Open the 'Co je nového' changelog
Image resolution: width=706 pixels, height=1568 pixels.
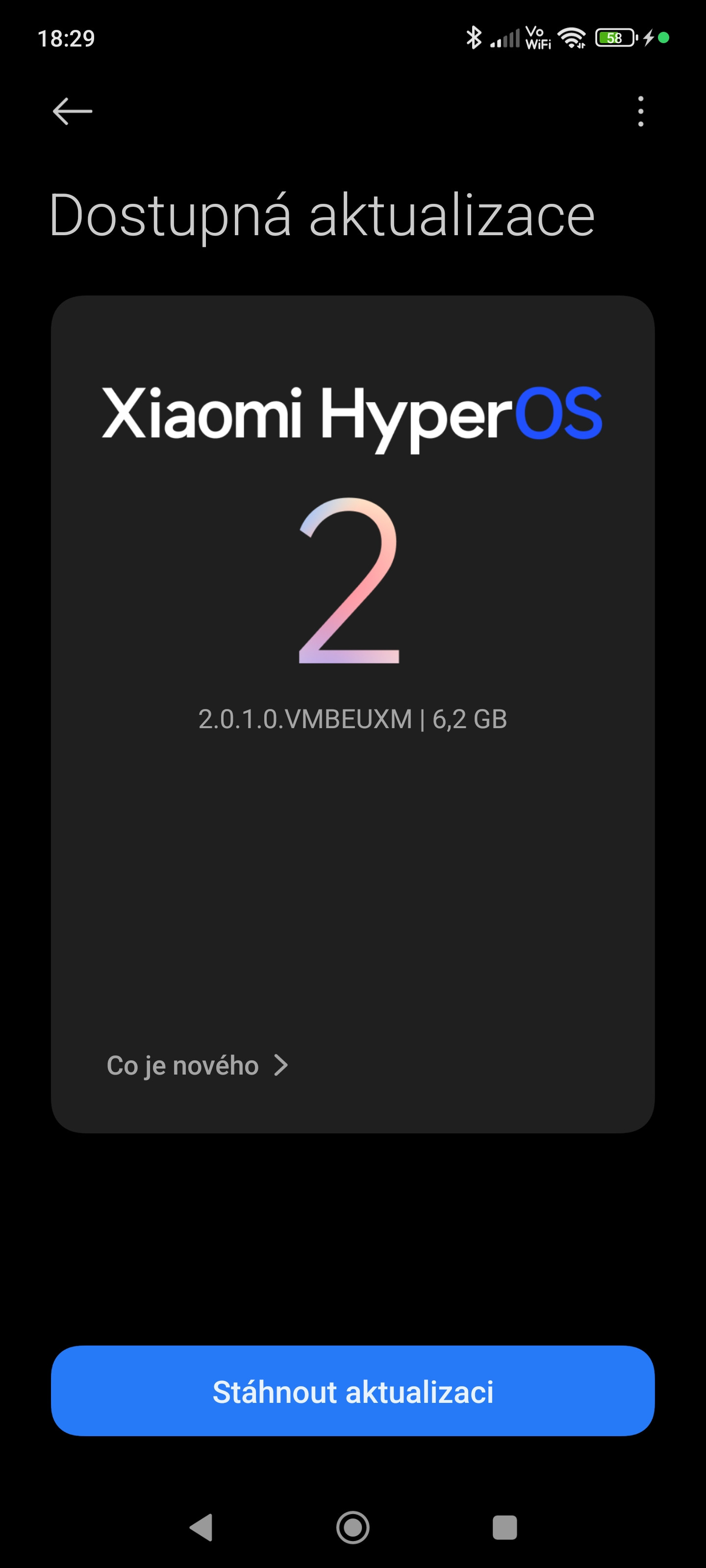(x=196, y=1065)
